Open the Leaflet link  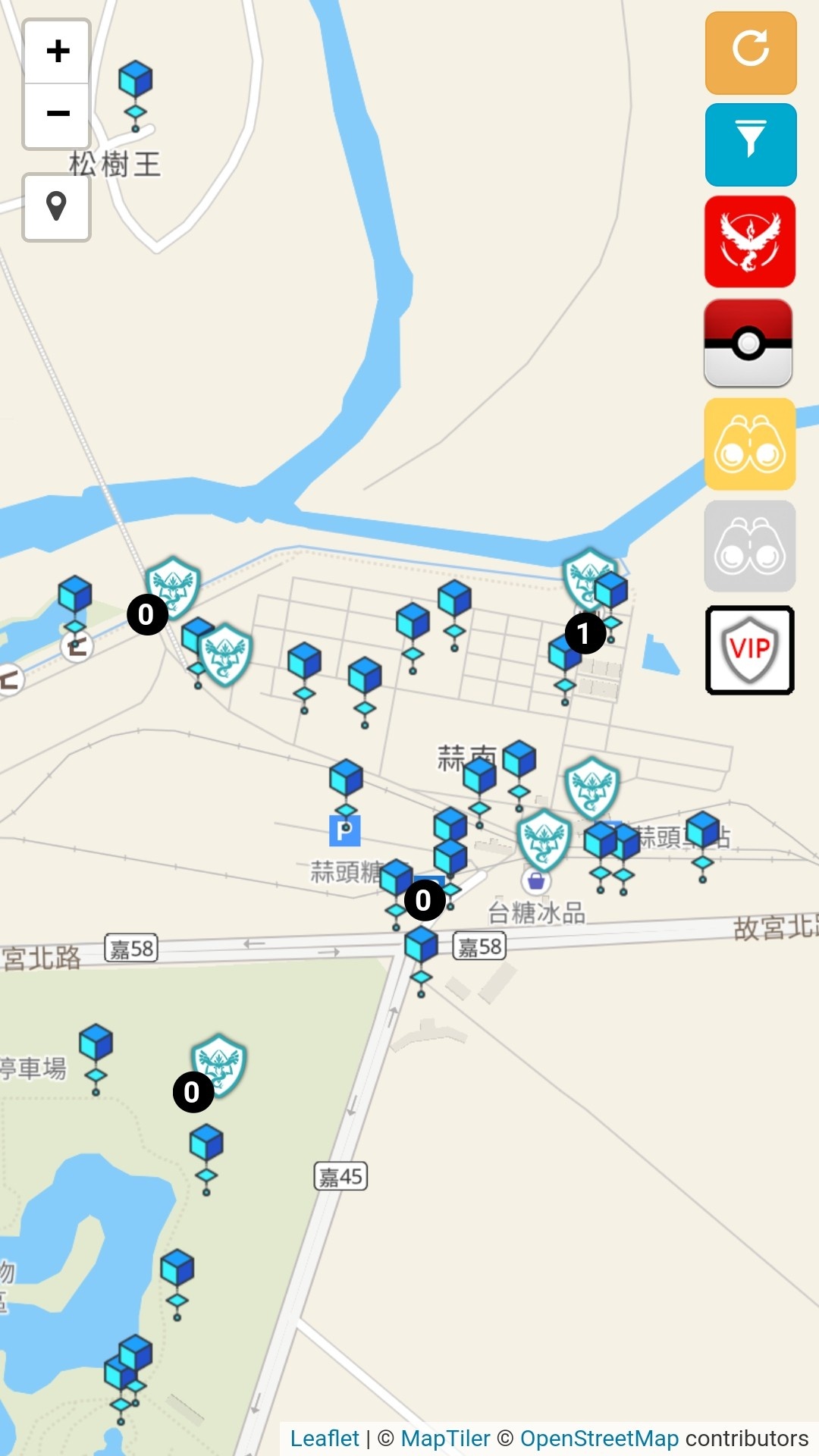[325, 1438]
